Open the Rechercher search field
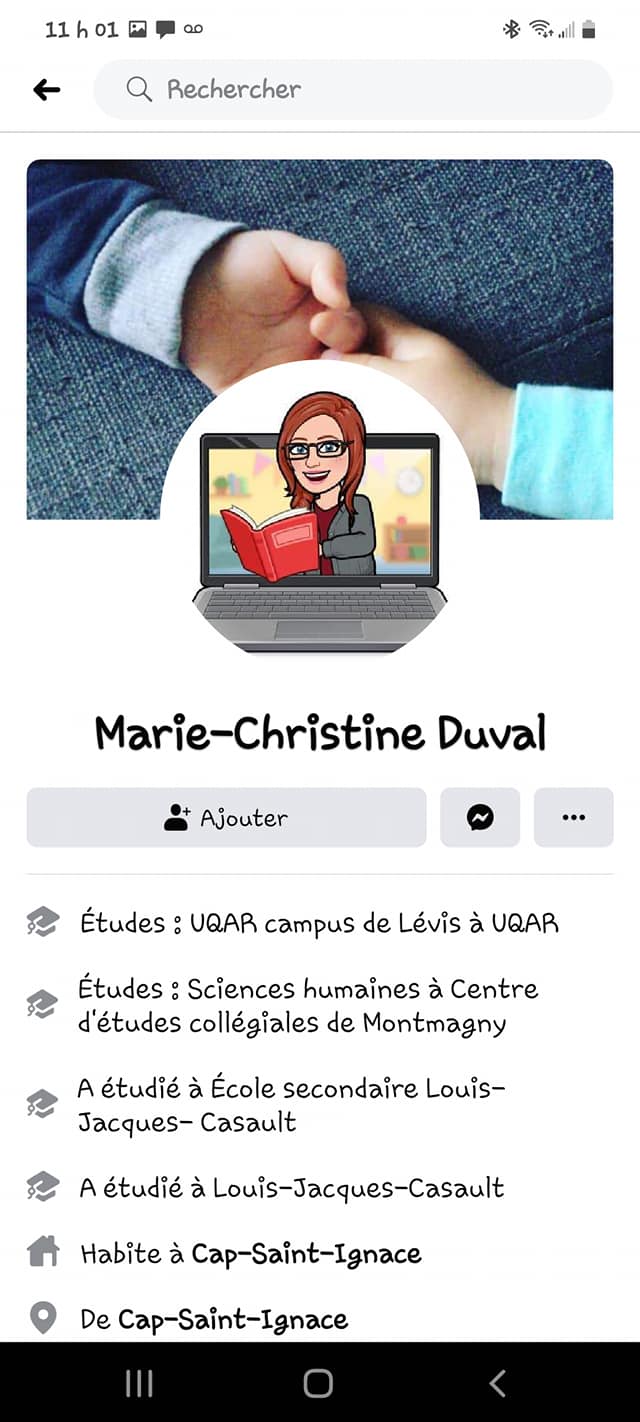 click(352, 90)
